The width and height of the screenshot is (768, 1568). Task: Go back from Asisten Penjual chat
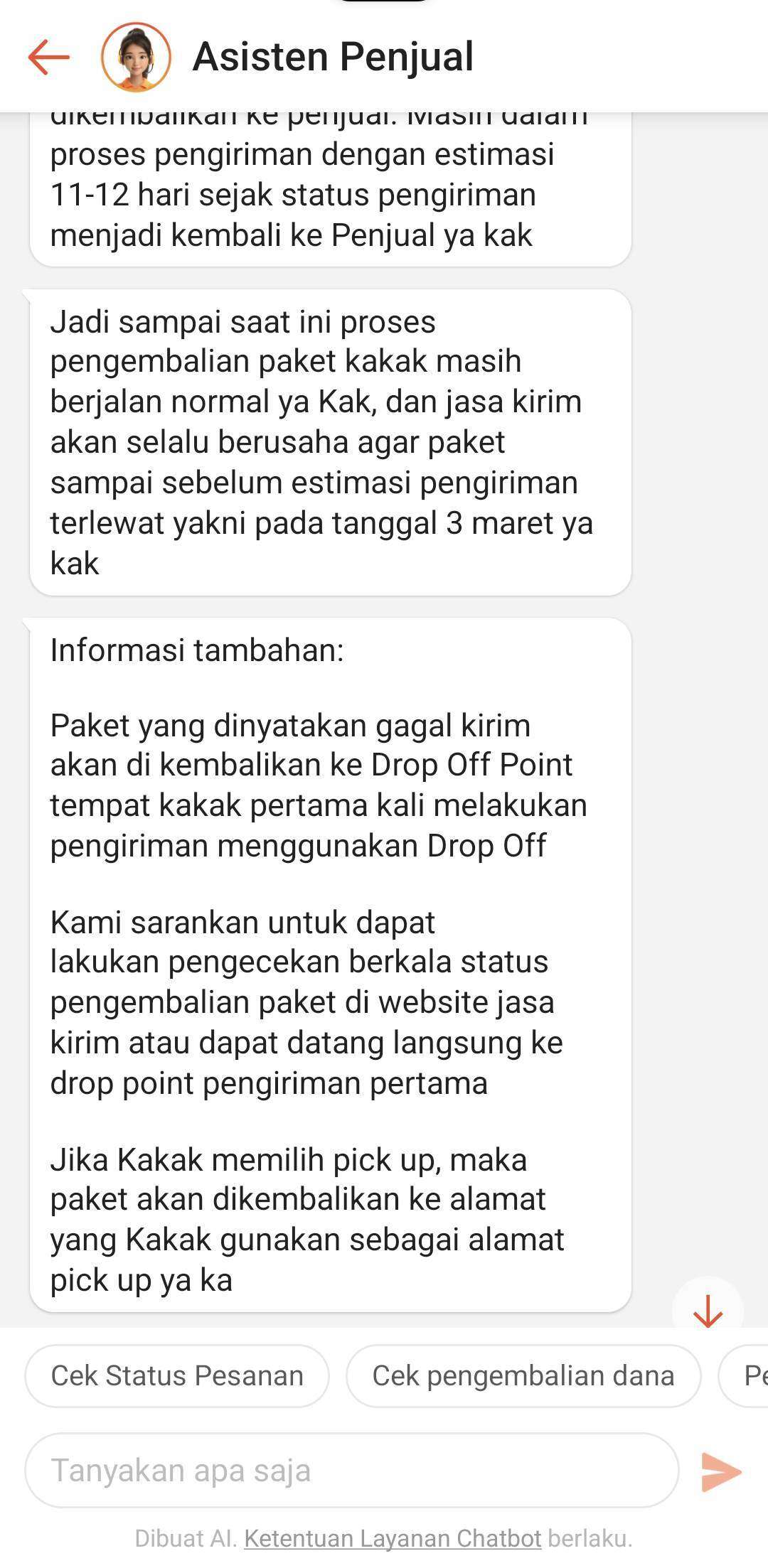48,57
